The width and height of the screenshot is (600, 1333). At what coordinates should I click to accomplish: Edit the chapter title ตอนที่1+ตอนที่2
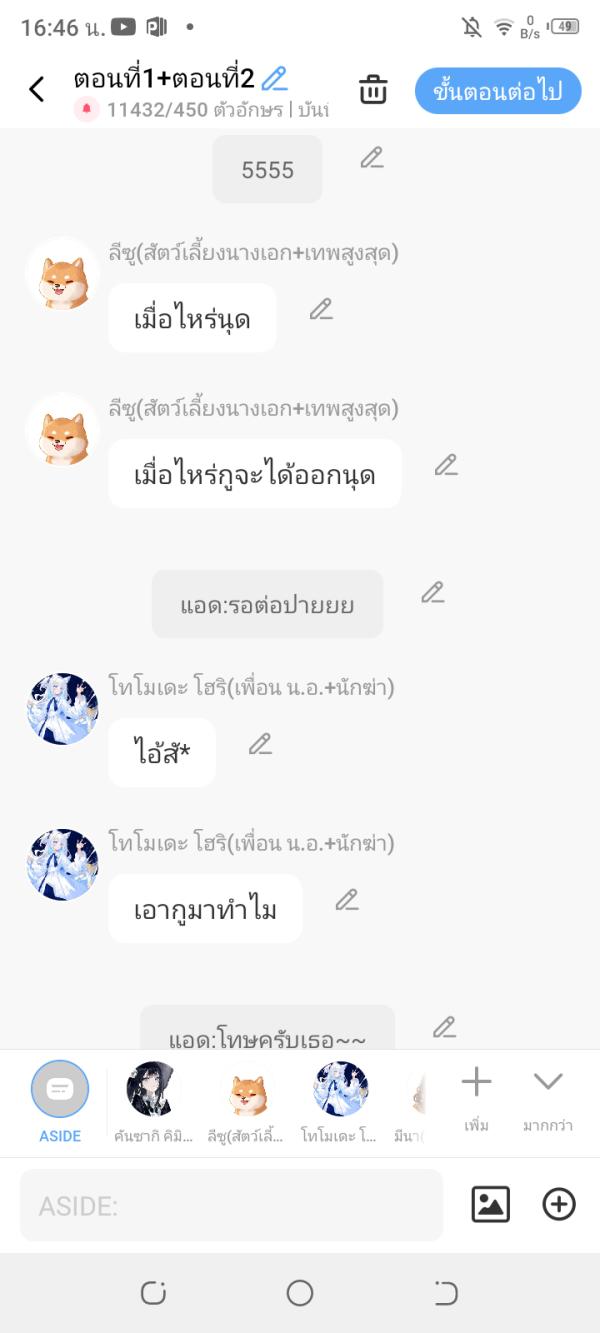[x=274, y=78]
